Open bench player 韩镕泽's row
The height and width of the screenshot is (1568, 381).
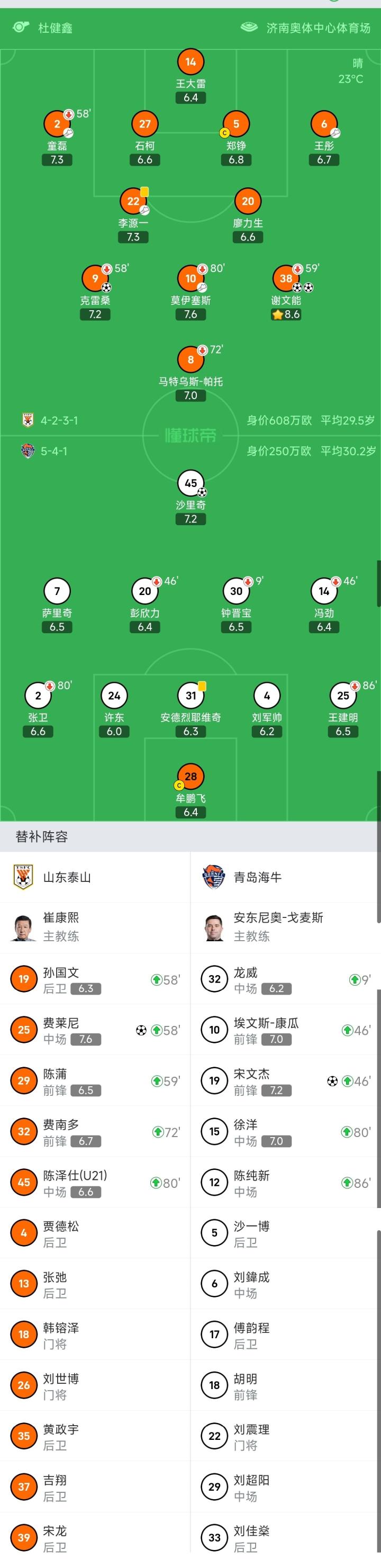pos(95,1335)
